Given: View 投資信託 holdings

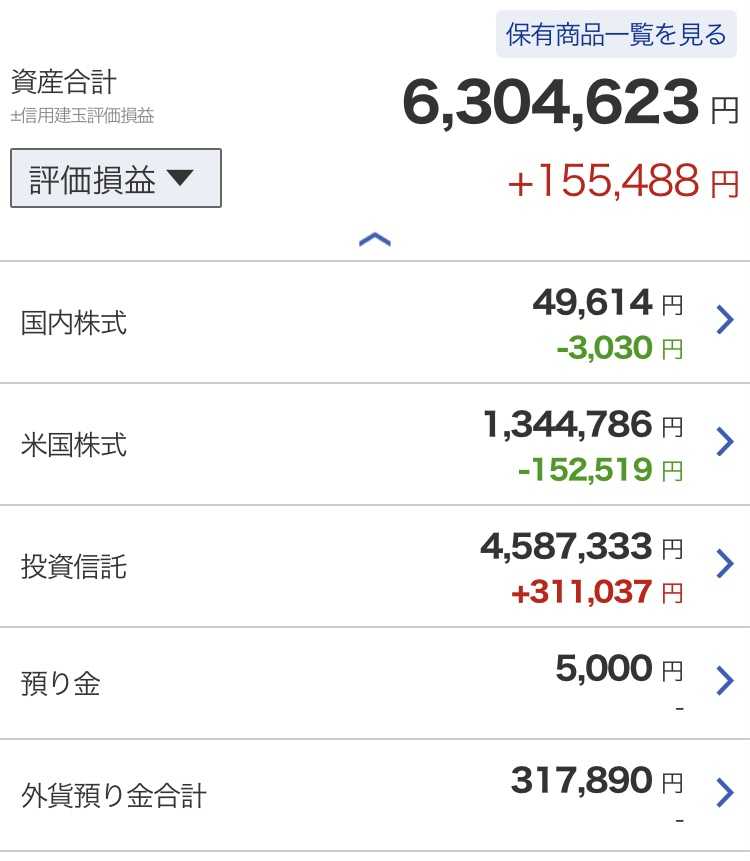Looking at the screenshot, I should click(x=375, y=566).
